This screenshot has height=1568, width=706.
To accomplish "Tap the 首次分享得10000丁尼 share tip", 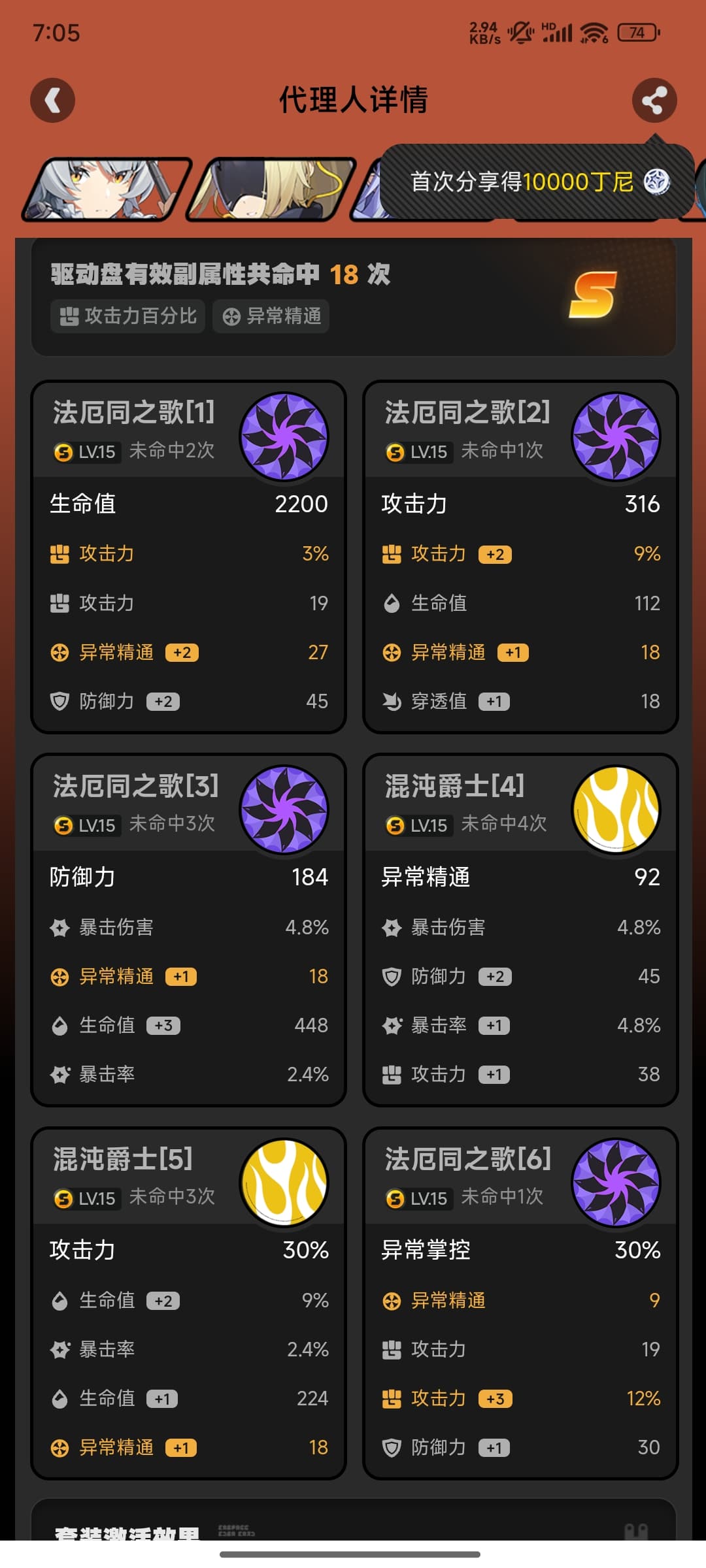I will click(537, 182).
